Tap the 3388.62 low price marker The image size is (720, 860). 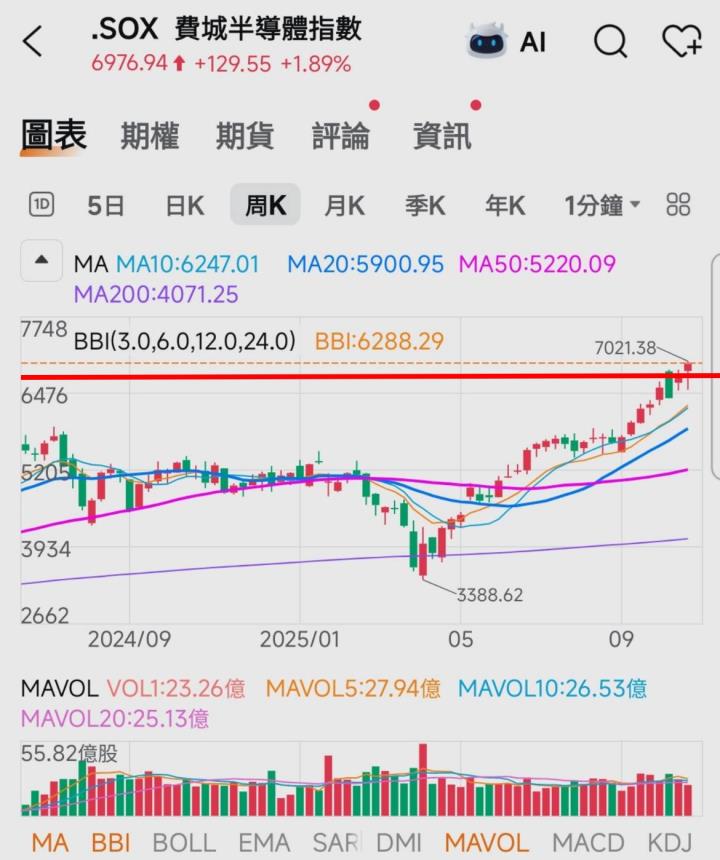(x=491, y=593)
